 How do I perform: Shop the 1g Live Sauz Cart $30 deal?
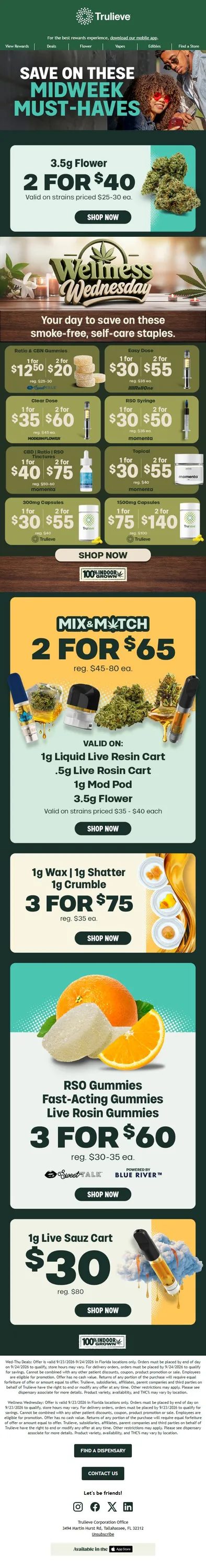click(x=103, y=1310)
